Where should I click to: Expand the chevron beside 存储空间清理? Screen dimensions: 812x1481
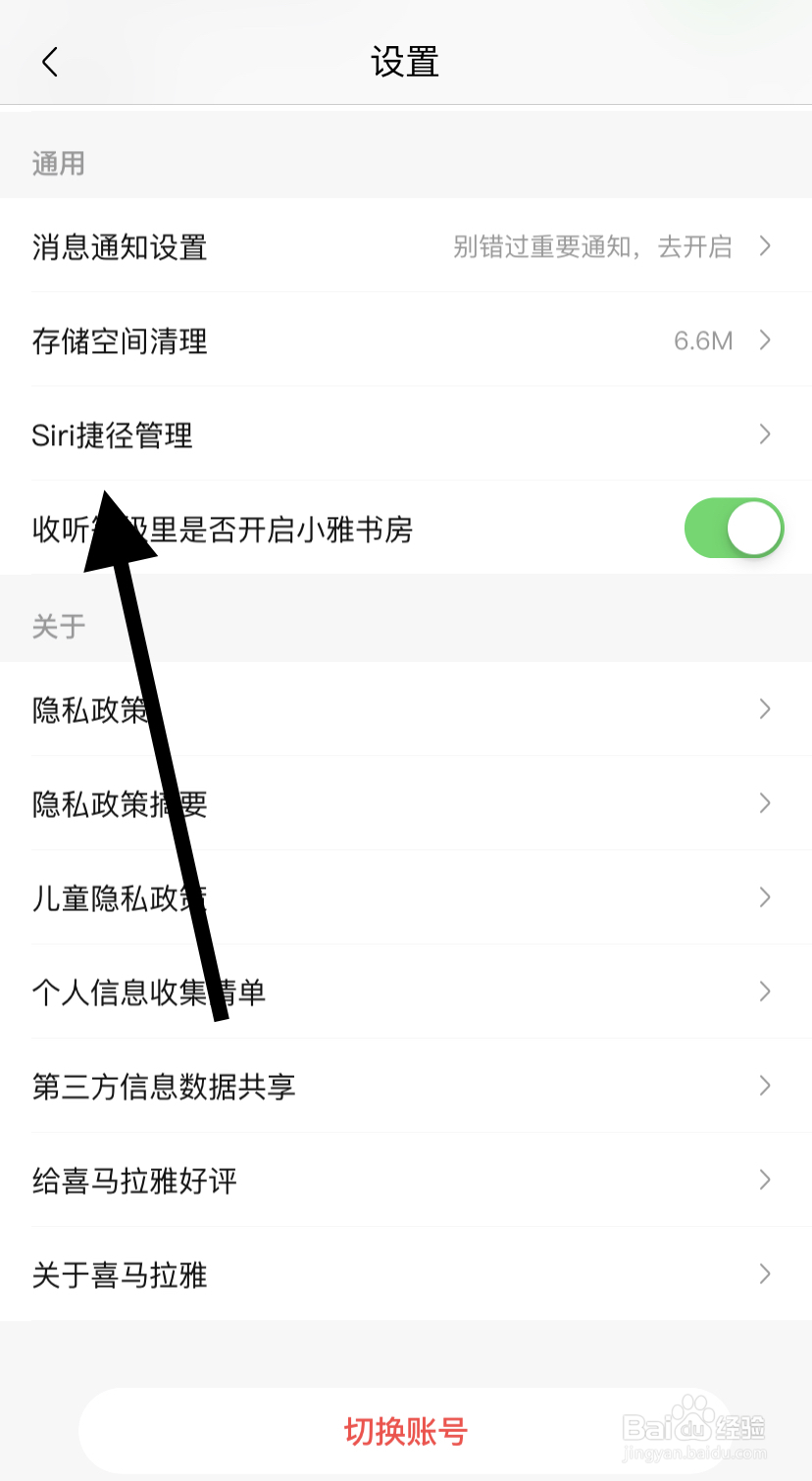click(765, 341)
